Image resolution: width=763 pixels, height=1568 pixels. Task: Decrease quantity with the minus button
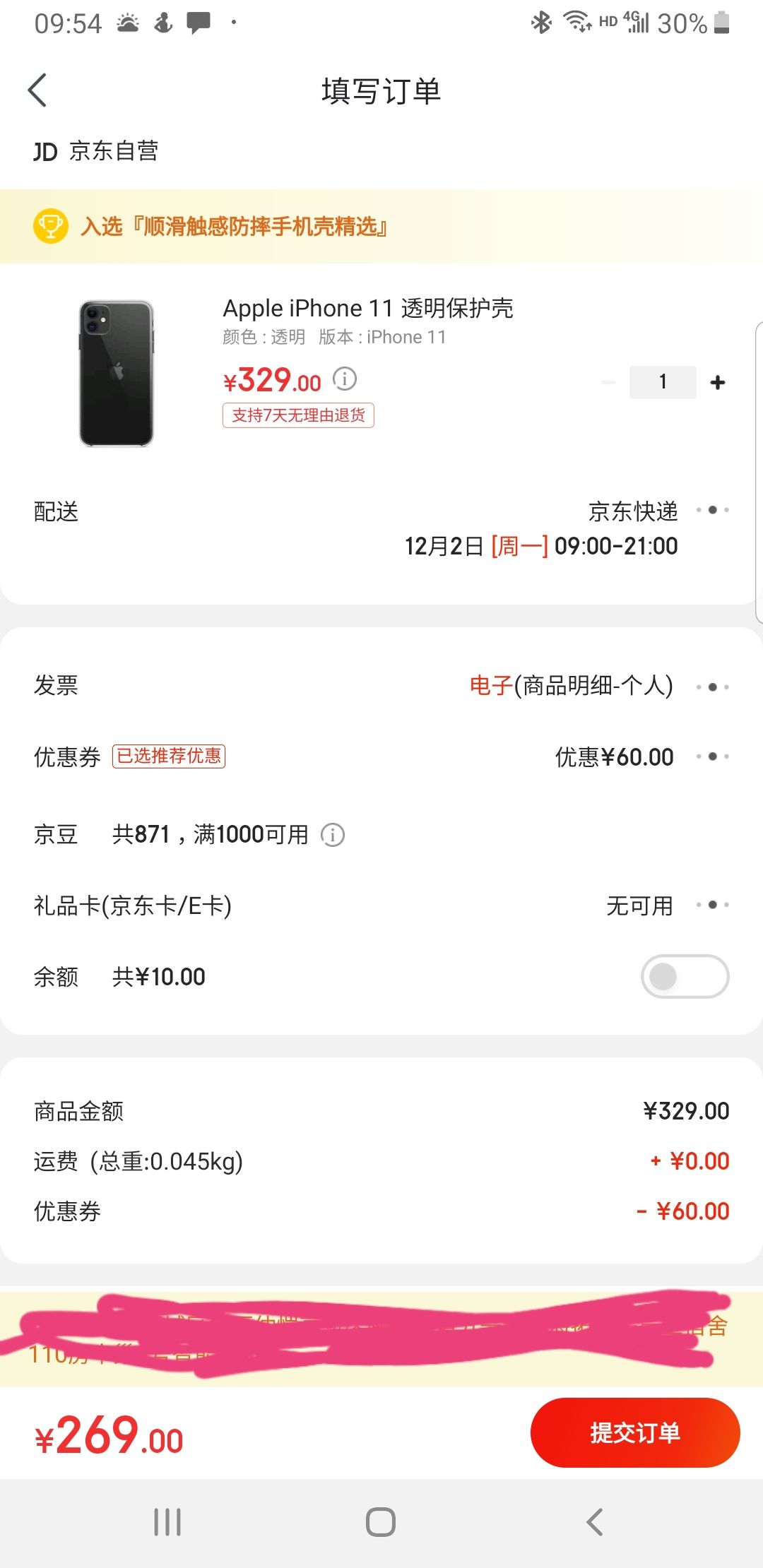[x=608, y=382]
